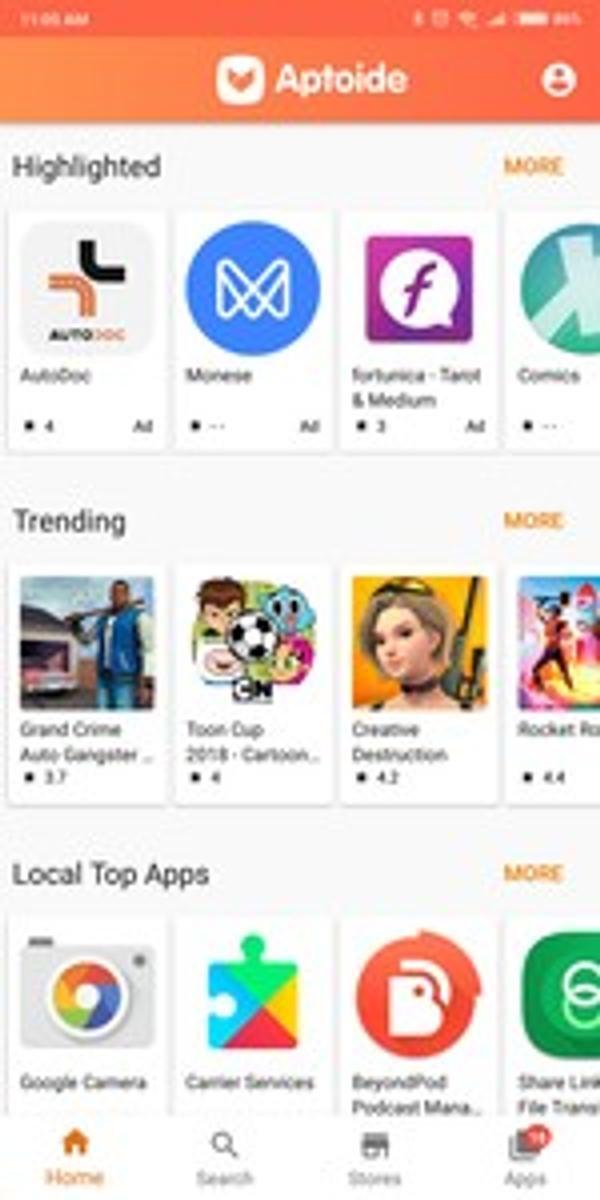Tap MORE next to Trending

(x=533, y=520)
